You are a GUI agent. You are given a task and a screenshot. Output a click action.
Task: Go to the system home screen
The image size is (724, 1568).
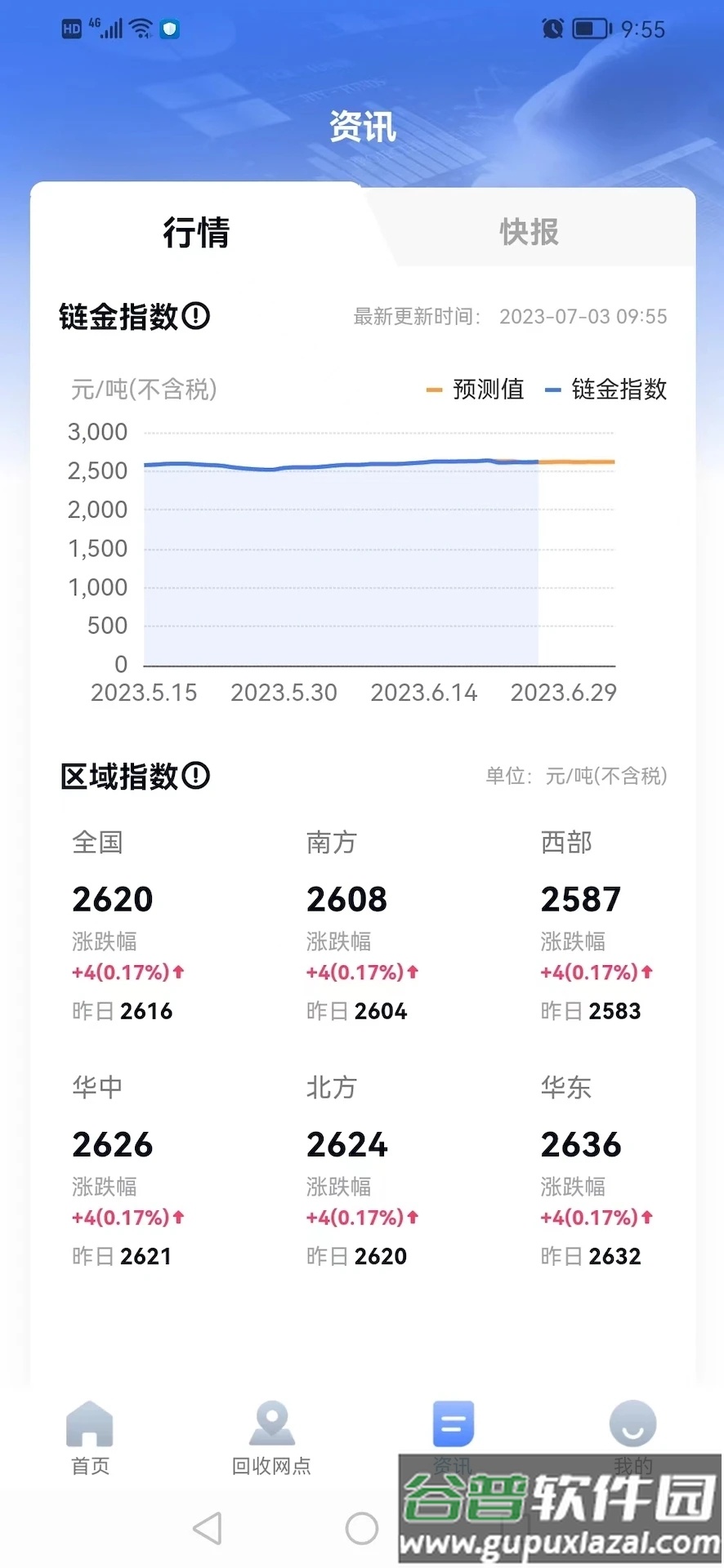tap(361, 1528)
